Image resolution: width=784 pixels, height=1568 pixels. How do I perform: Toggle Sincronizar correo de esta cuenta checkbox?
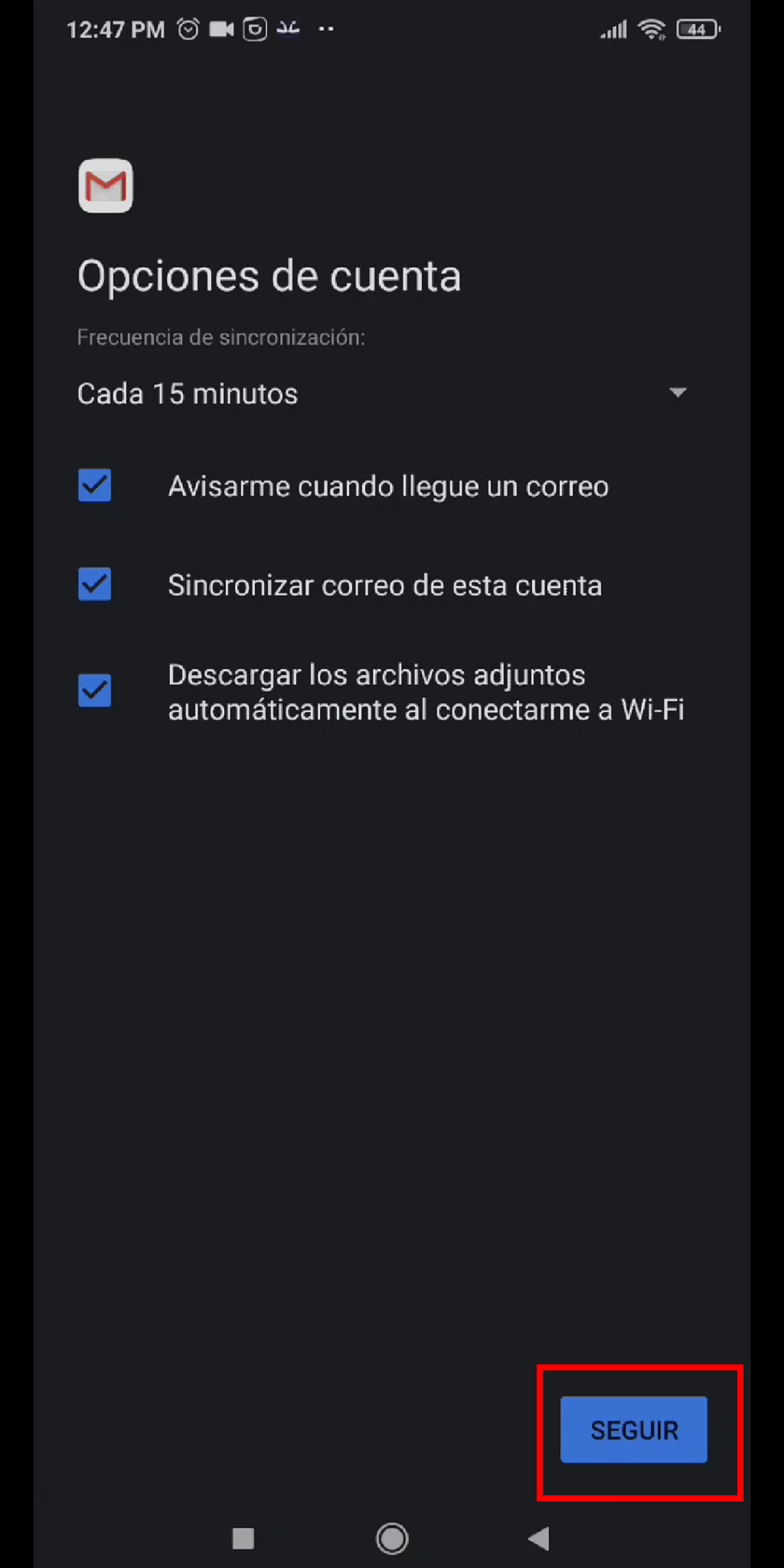[95, 584]
